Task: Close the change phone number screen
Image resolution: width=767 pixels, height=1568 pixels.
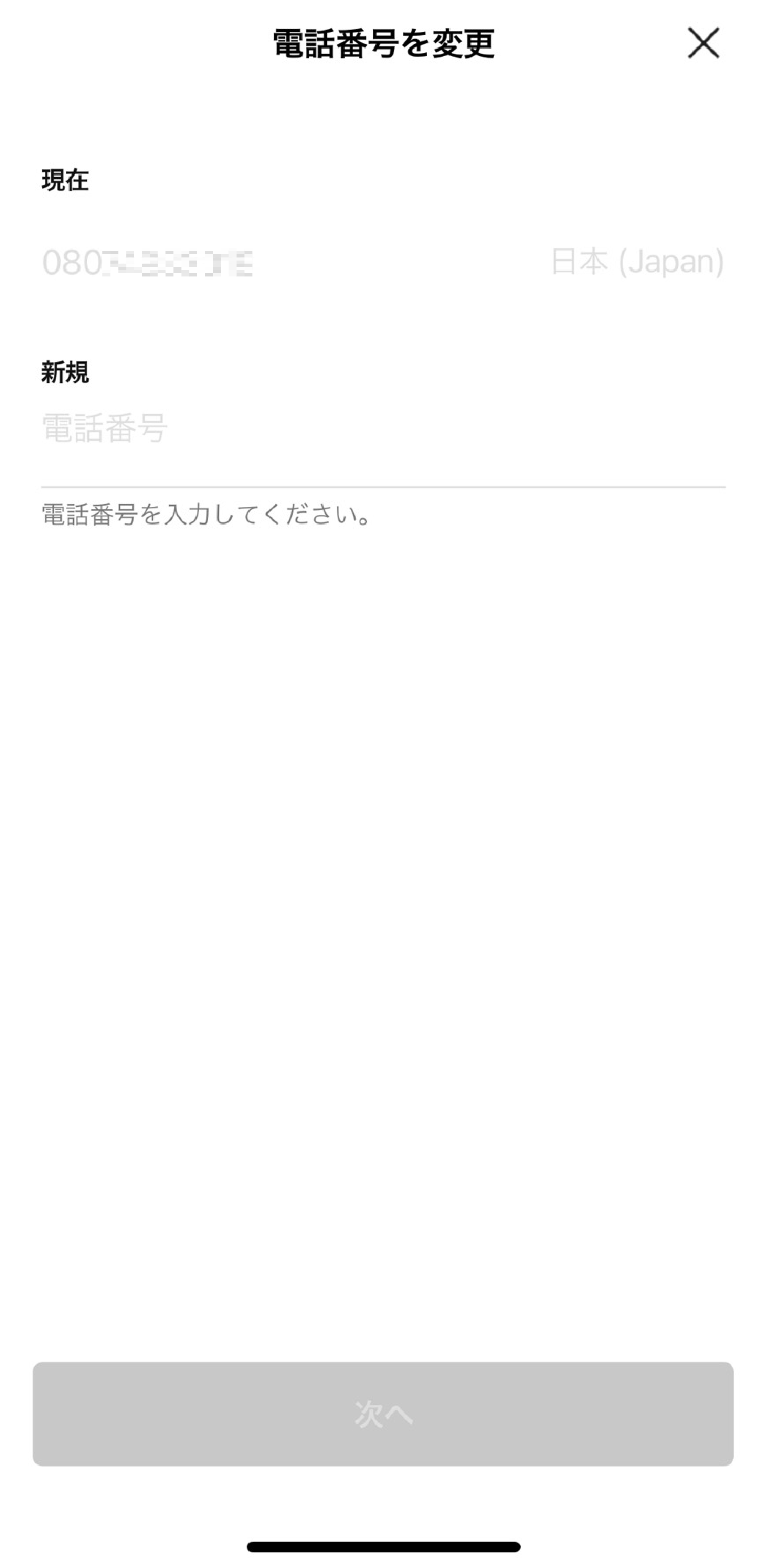Action: (x=704, y=43)
